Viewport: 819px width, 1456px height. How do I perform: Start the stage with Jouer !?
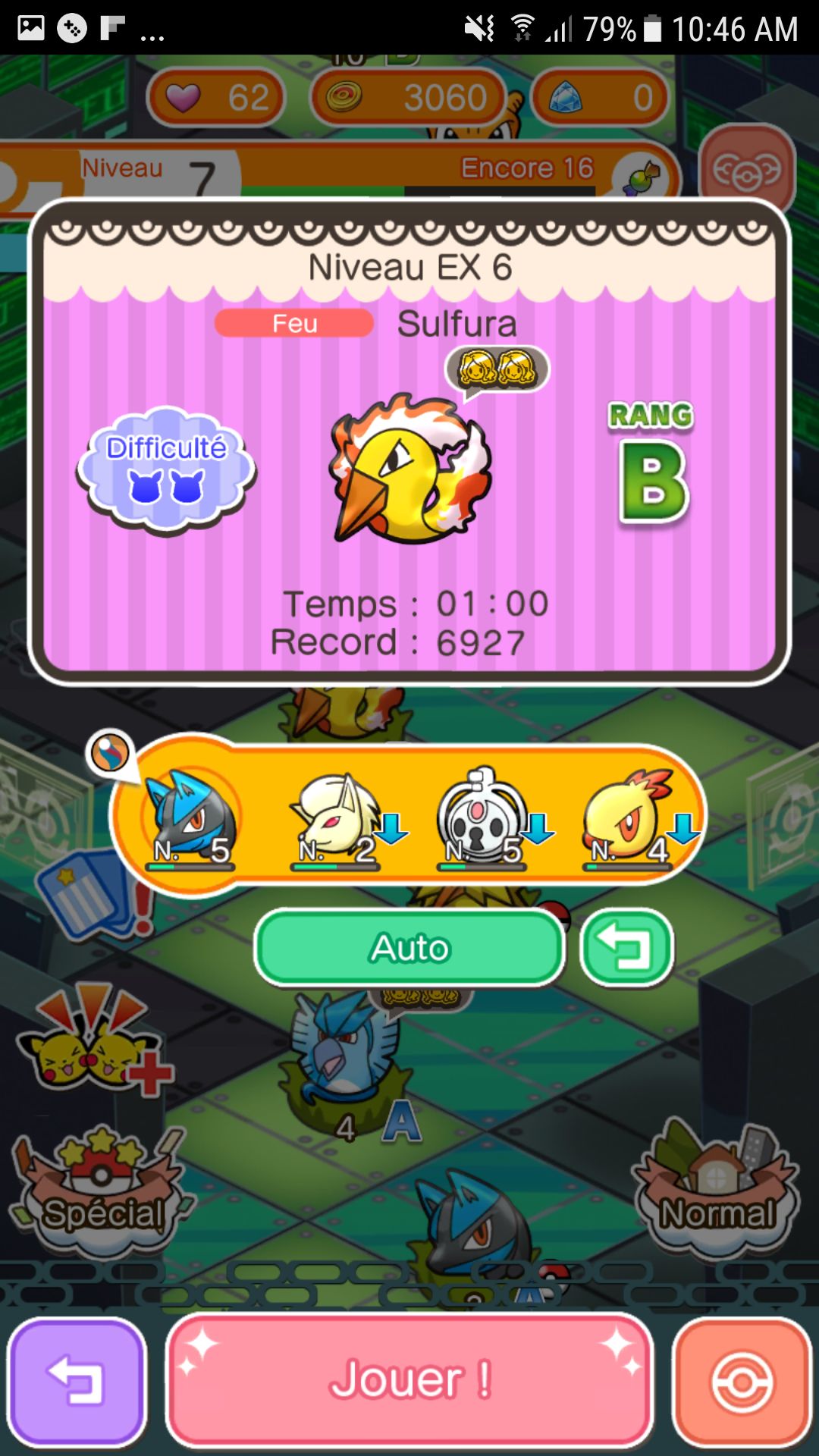409,1379
